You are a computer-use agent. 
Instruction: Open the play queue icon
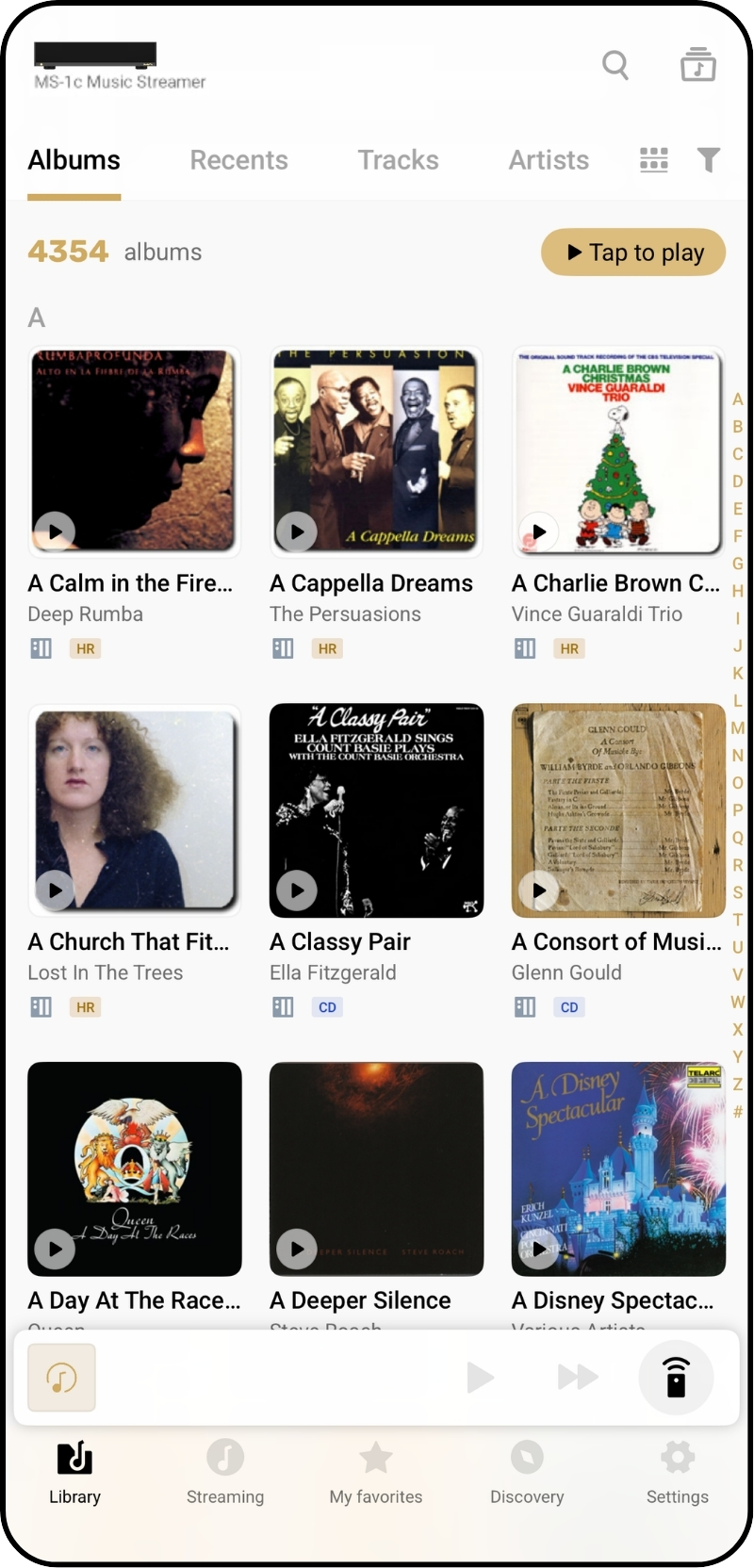click(697, 65)
